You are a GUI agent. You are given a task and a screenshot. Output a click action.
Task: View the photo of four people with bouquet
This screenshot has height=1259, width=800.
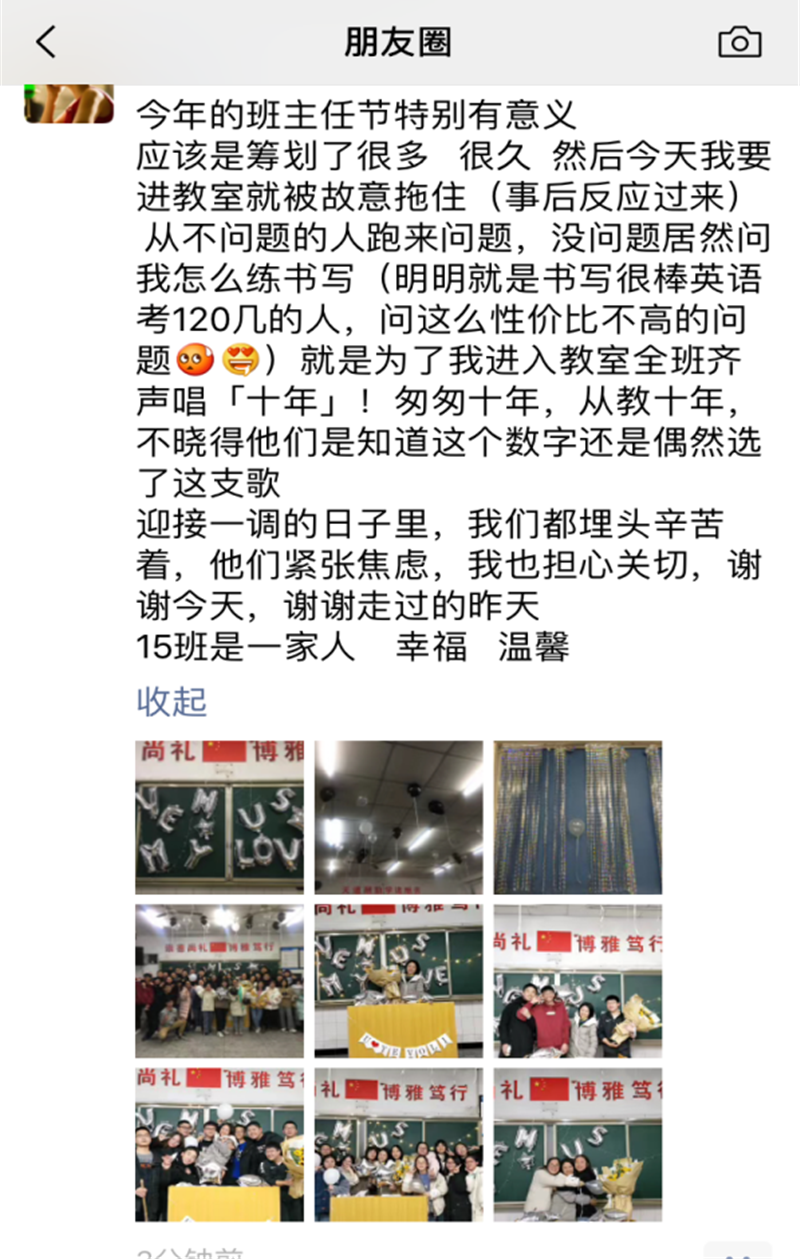(577, 981)
